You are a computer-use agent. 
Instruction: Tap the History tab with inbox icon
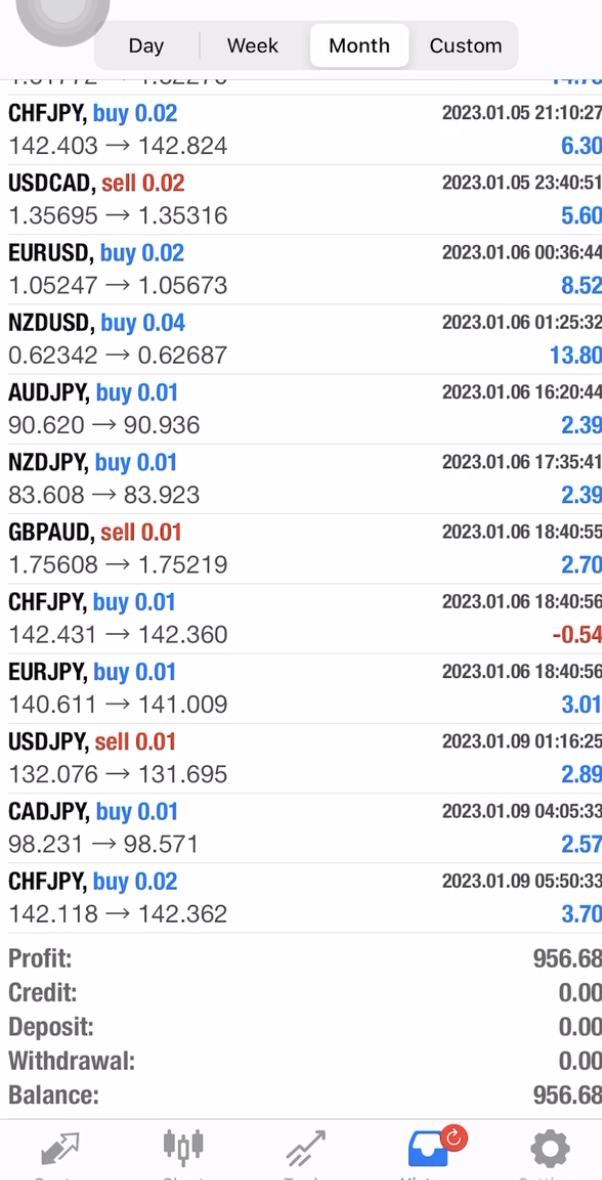pyautogui.click(x=429, y=1151)
